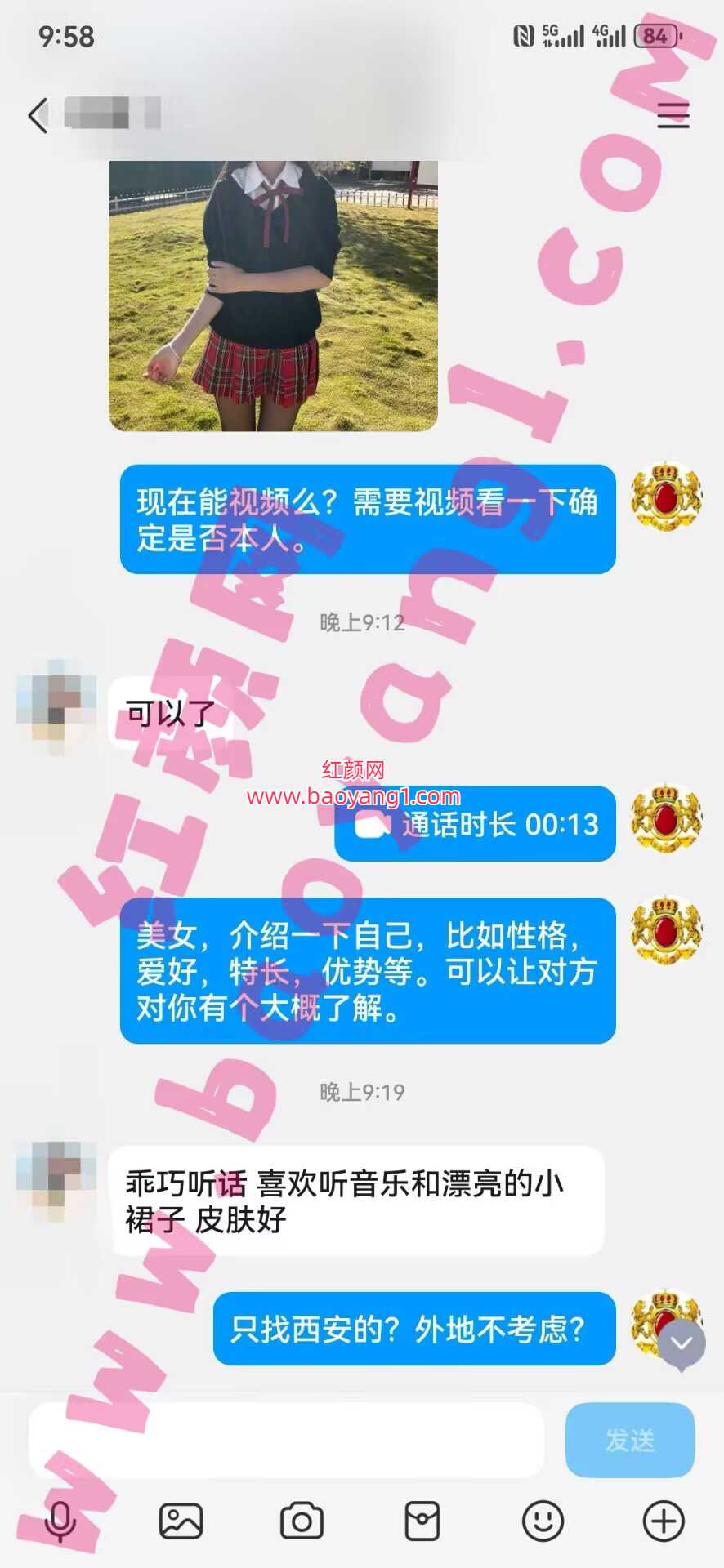The image size is (724, 1568).
Task: Expand more options with plus icon
Action: (664, 1521)
